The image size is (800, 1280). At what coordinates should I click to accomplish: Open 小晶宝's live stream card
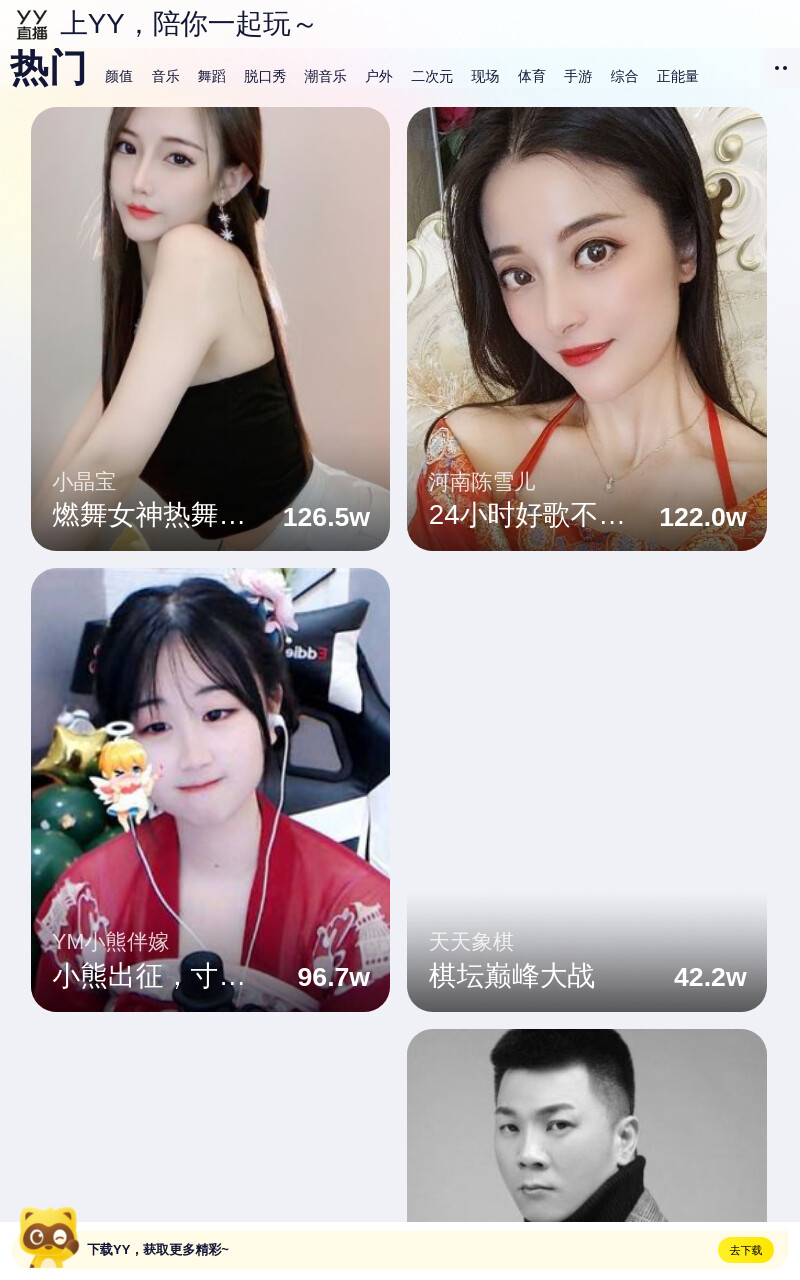point(210,329)
